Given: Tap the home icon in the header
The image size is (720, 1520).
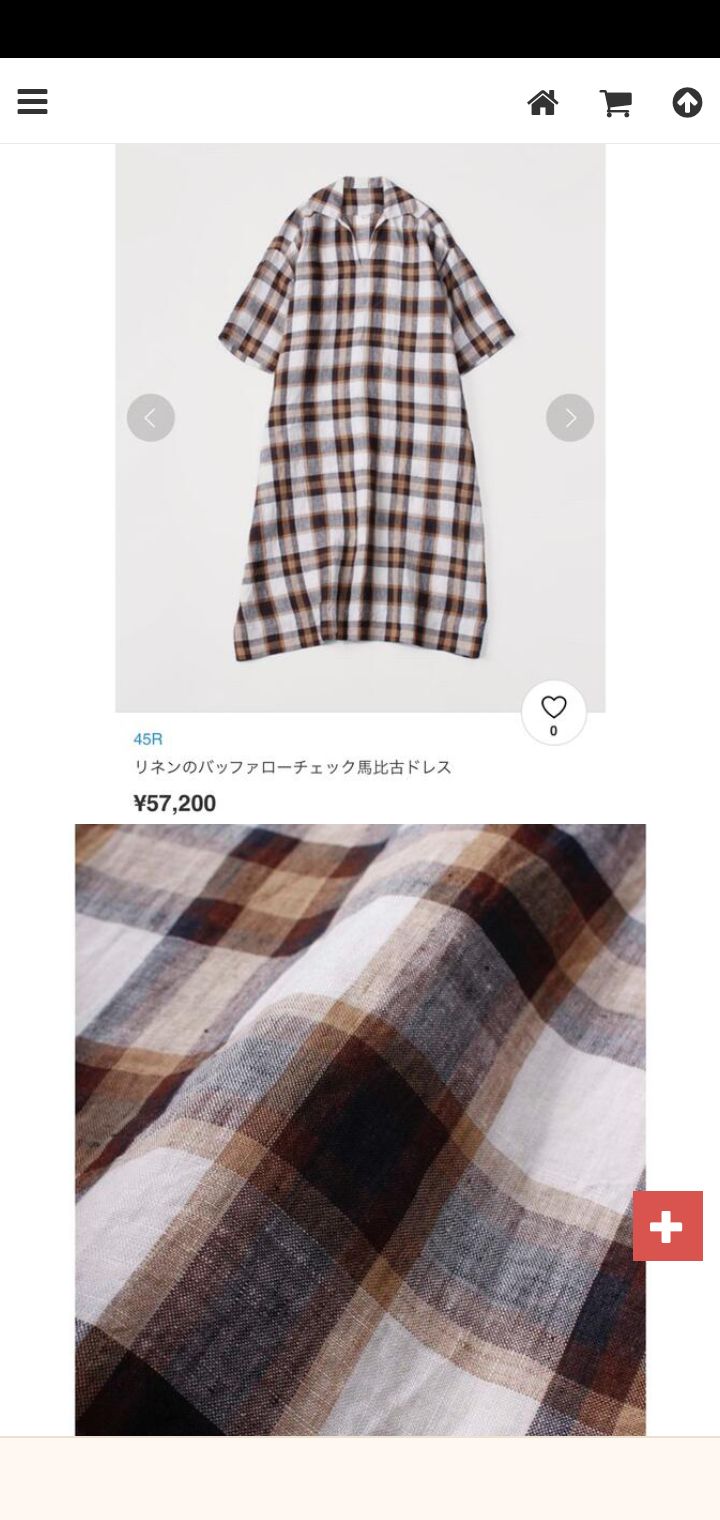Looking at the screenshot, I should pyautogui.click(x=543, y=101).
